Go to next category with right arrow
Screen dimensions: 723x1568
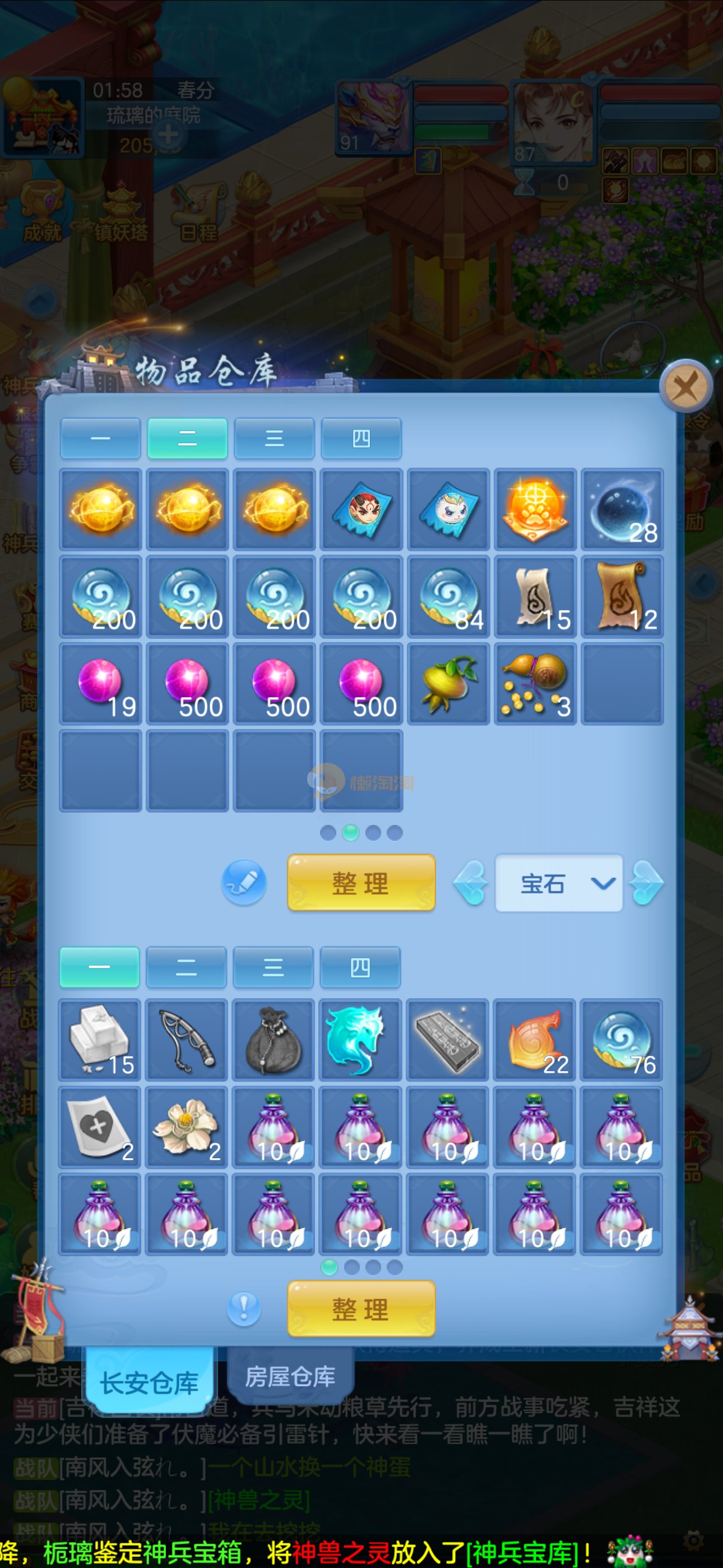(x=647, y=883)
